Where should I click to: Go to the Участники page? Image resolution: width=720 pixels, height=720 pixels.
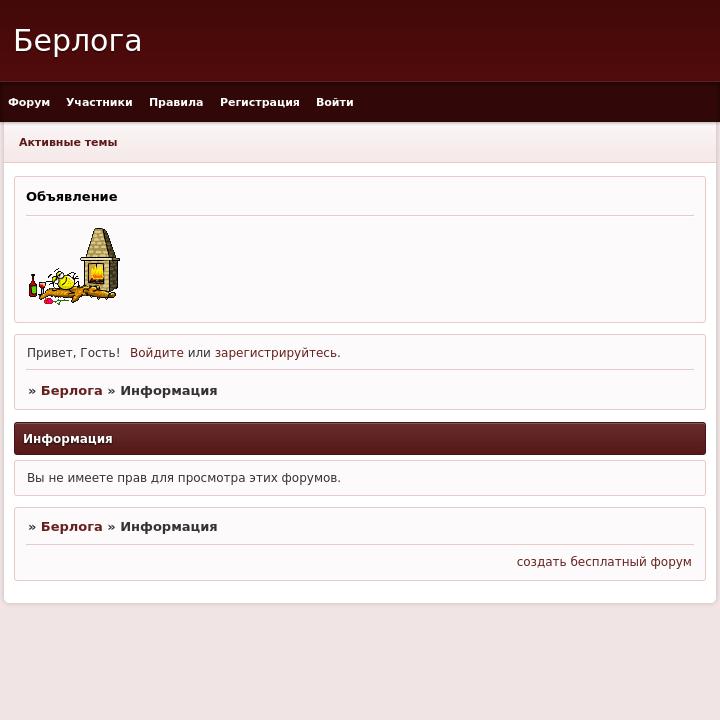(99, 102)
